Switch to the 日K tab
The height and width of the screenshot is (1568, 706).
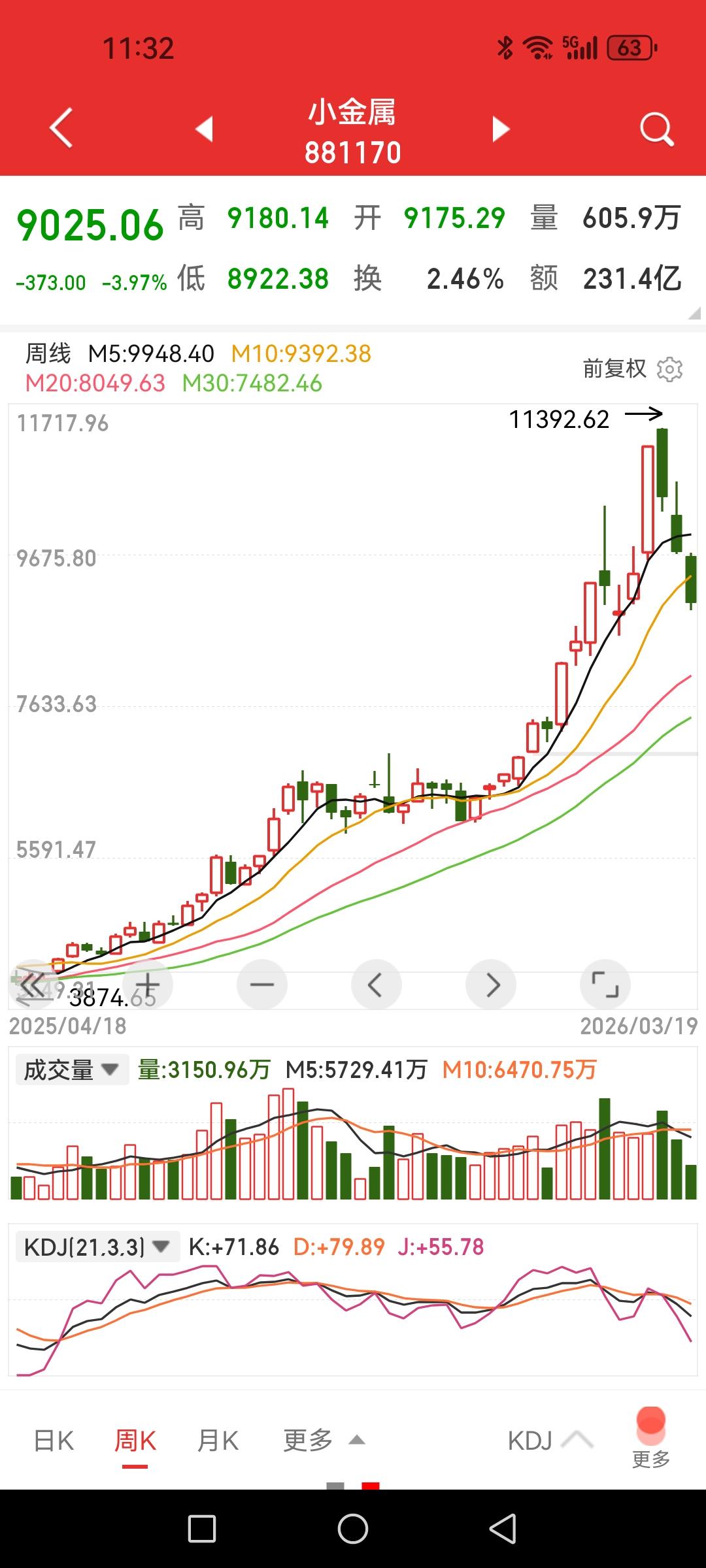(54, 1441)
